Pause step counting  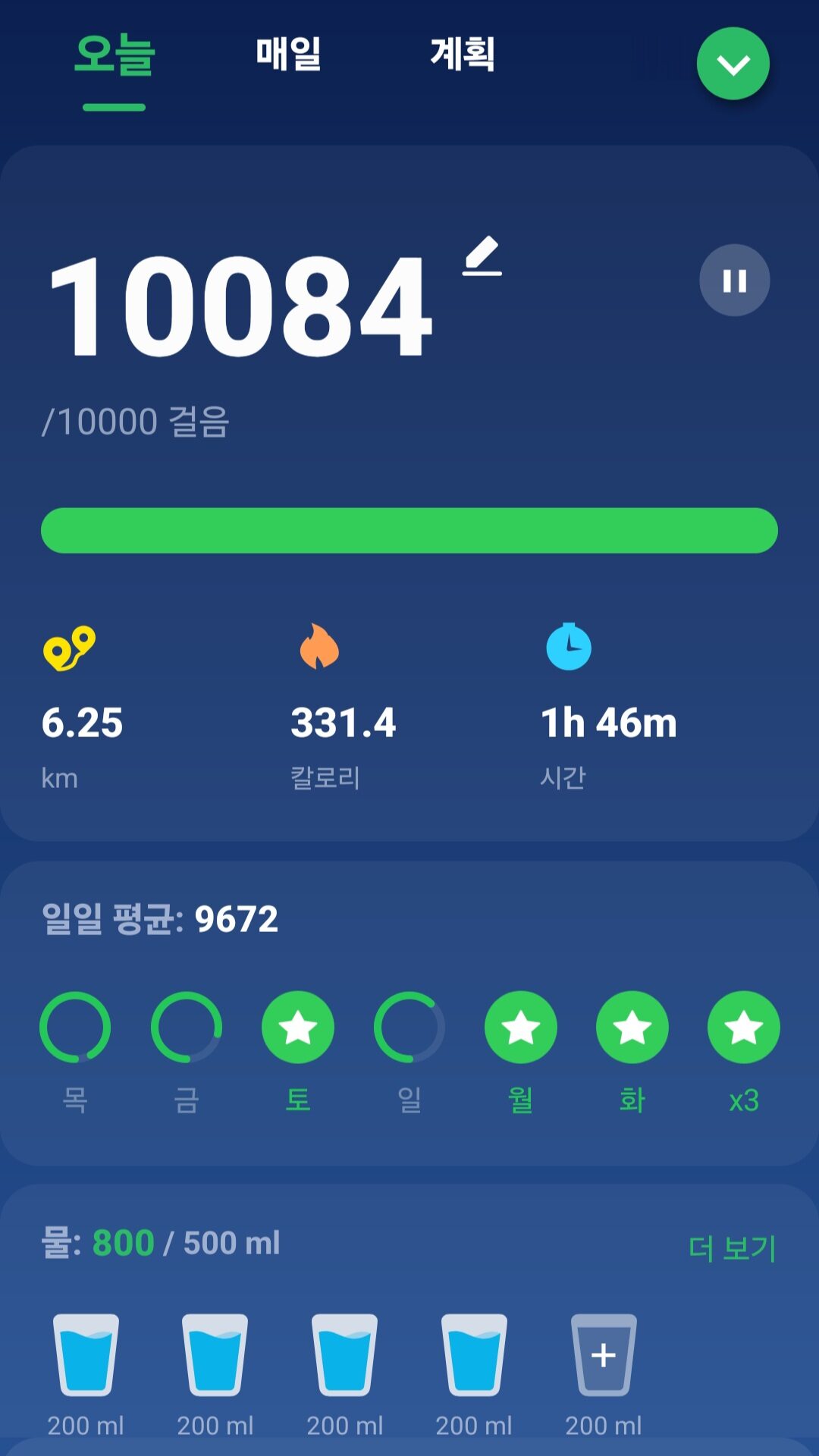pyautogui.click(x=734, y=281)
